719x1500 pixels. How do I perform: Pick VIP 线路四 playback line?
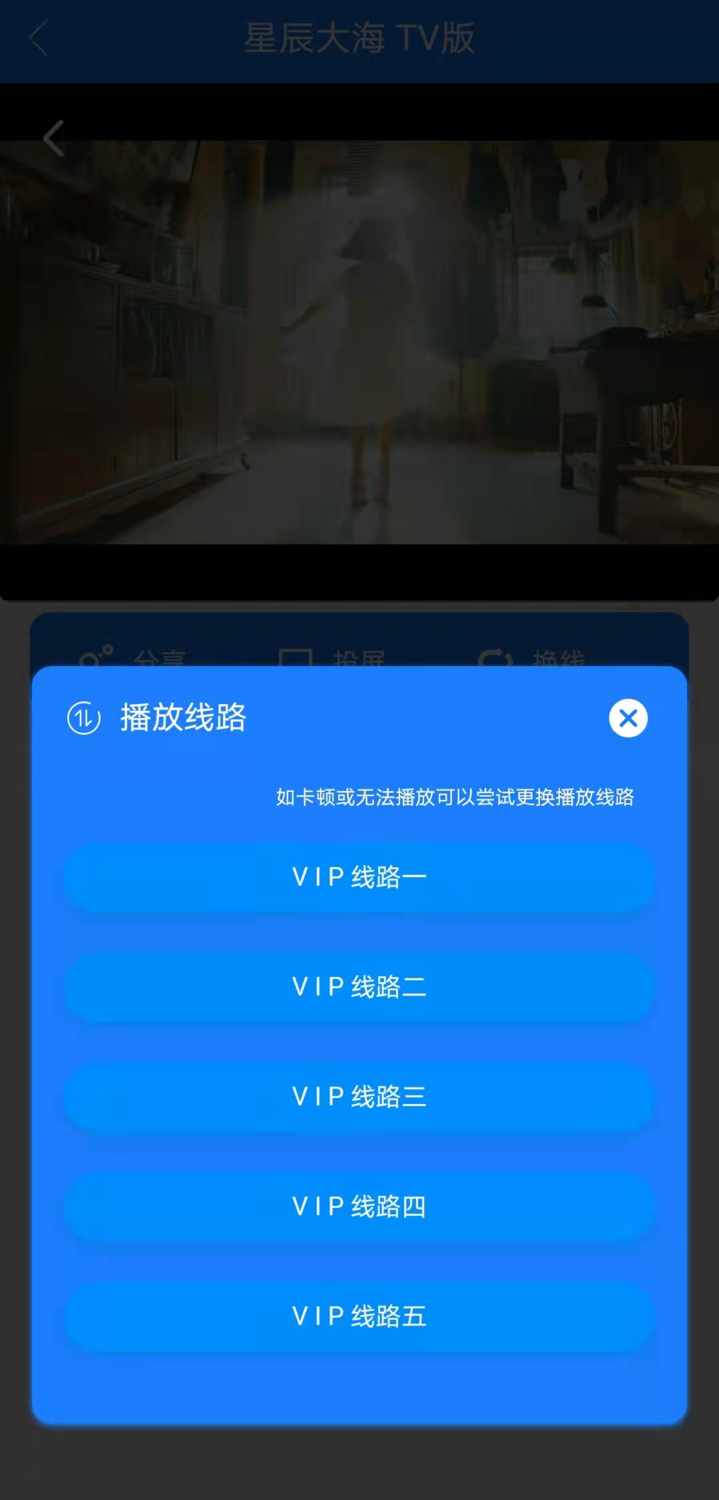[x=359, y=1207]
